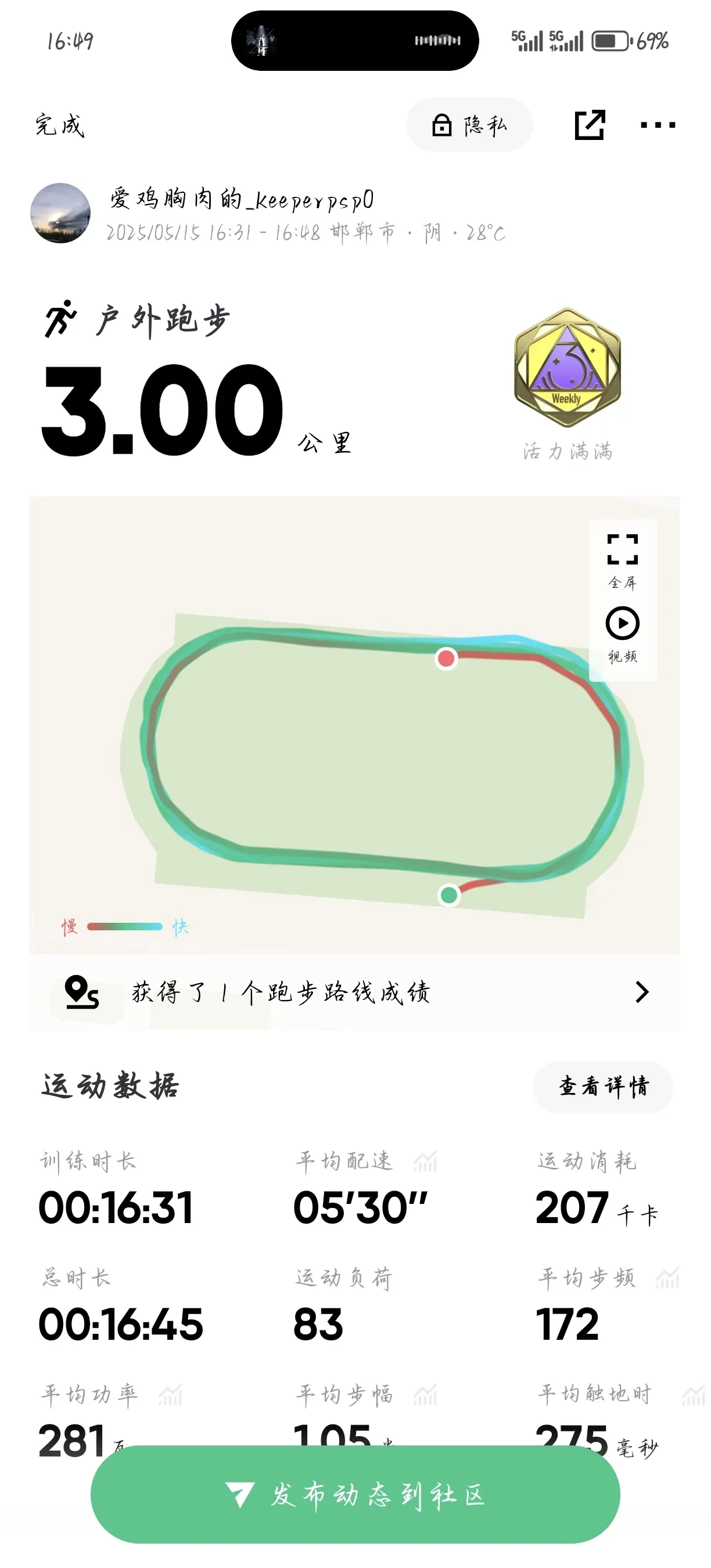The width and height of the screenshot is (711, 1568).
Task: Open the 平均功率 chart icon
Action: pos(170,1394)
